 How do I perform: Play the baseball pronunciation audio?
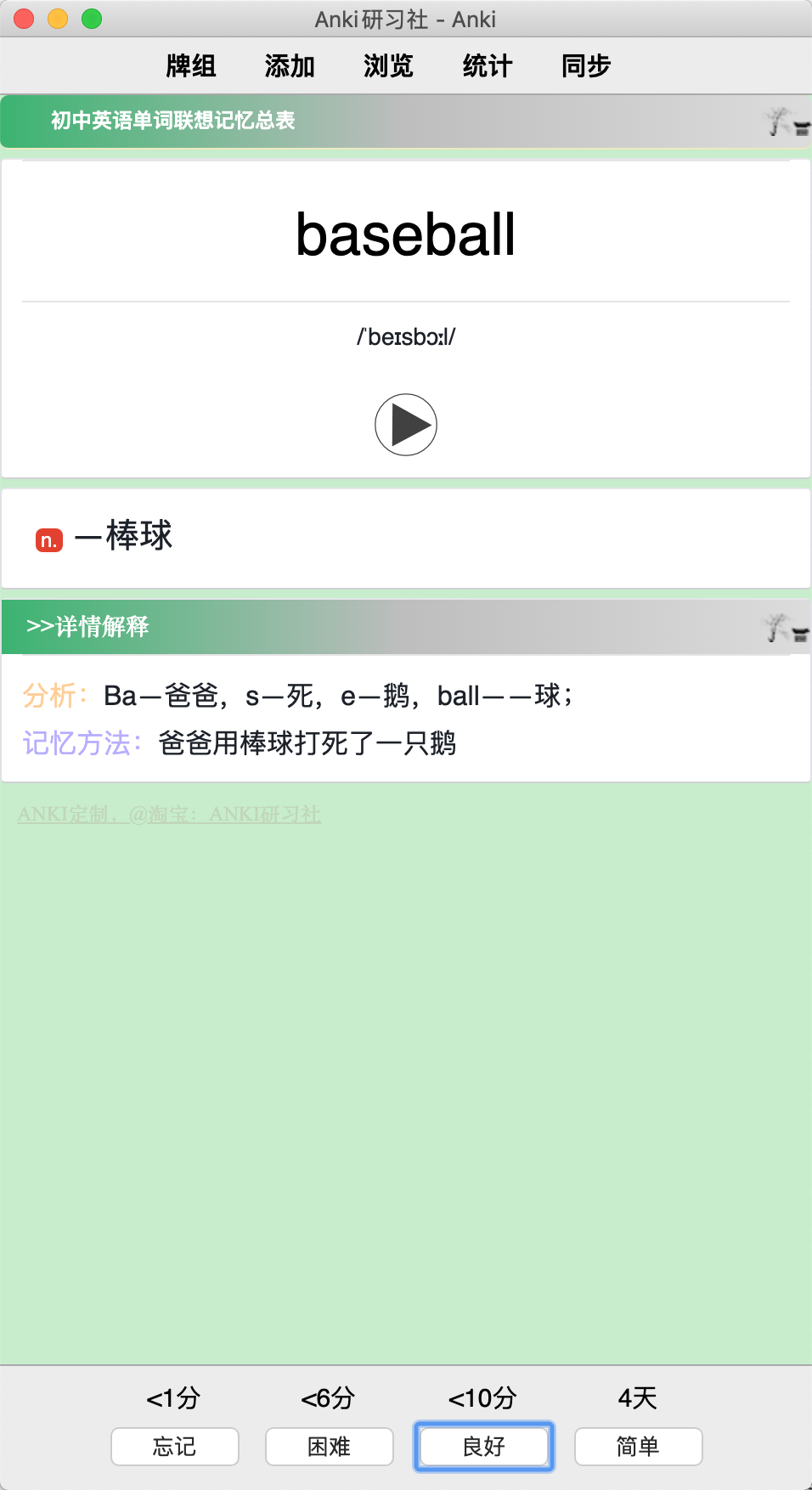coord(406,425)
